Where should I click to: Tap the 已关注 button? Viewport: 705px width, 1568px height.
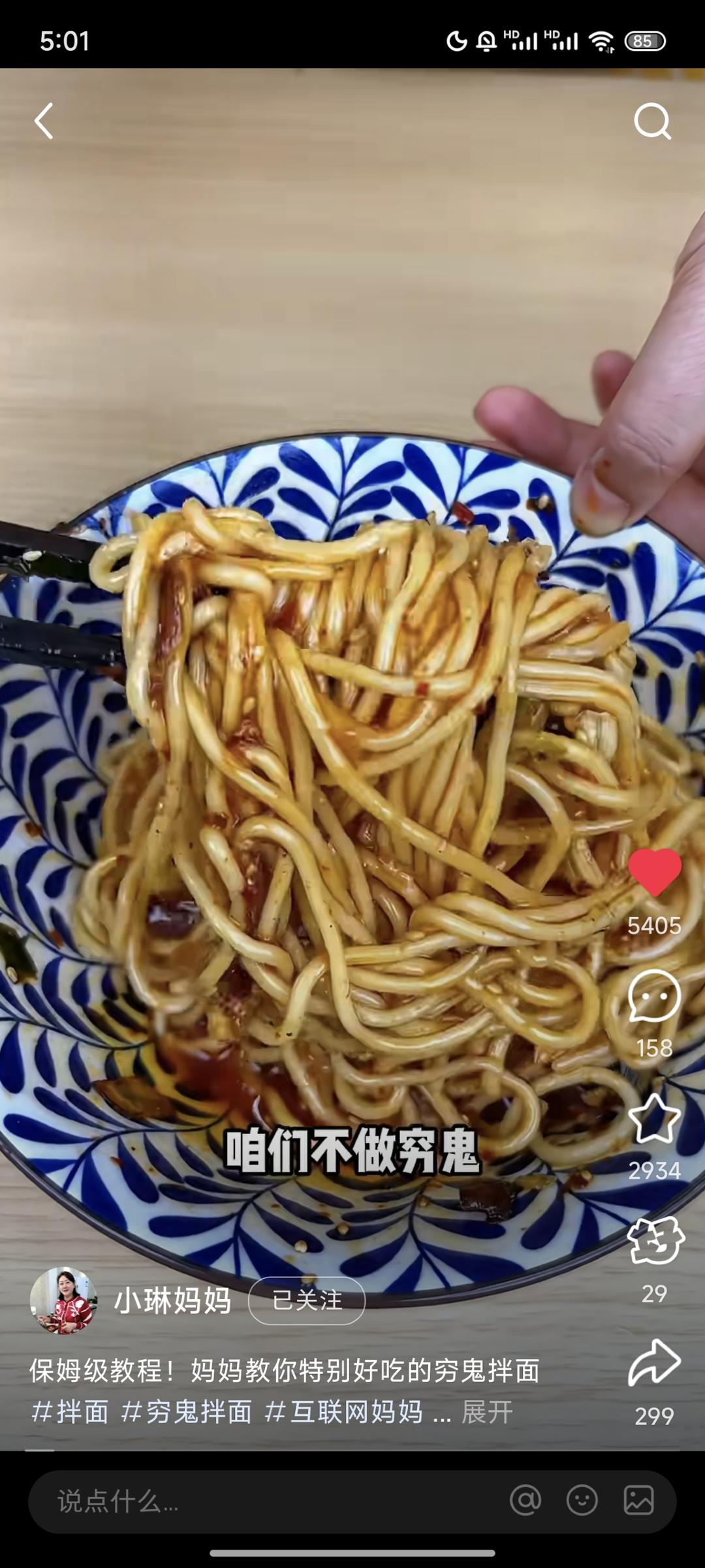[x=306, y=1300]
